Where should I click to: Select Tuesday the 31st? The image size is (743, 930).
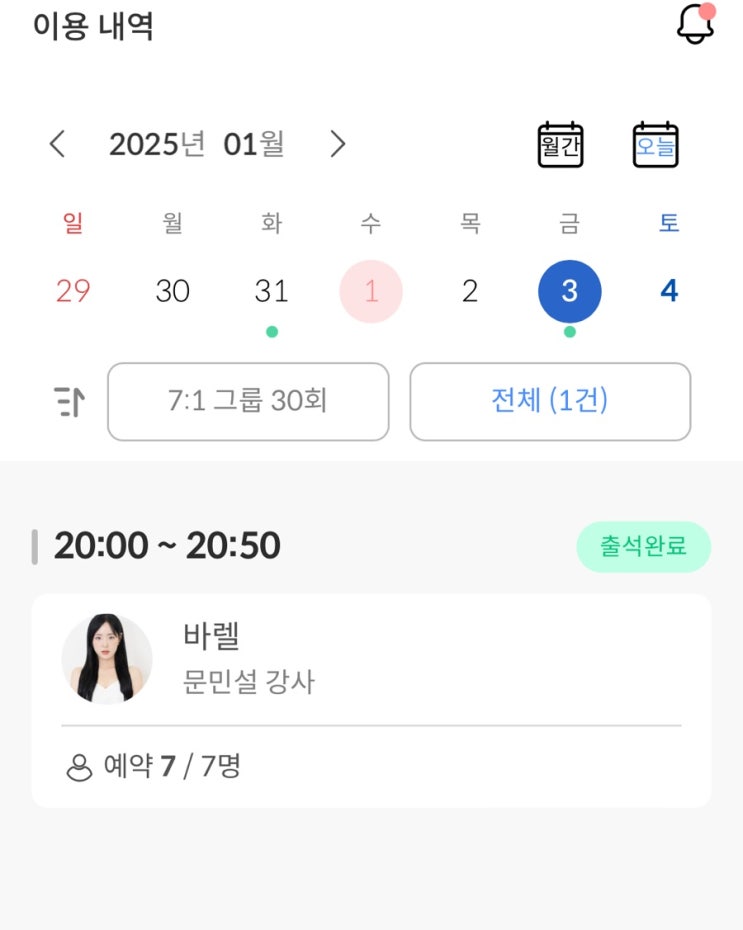tap(271, 291)
